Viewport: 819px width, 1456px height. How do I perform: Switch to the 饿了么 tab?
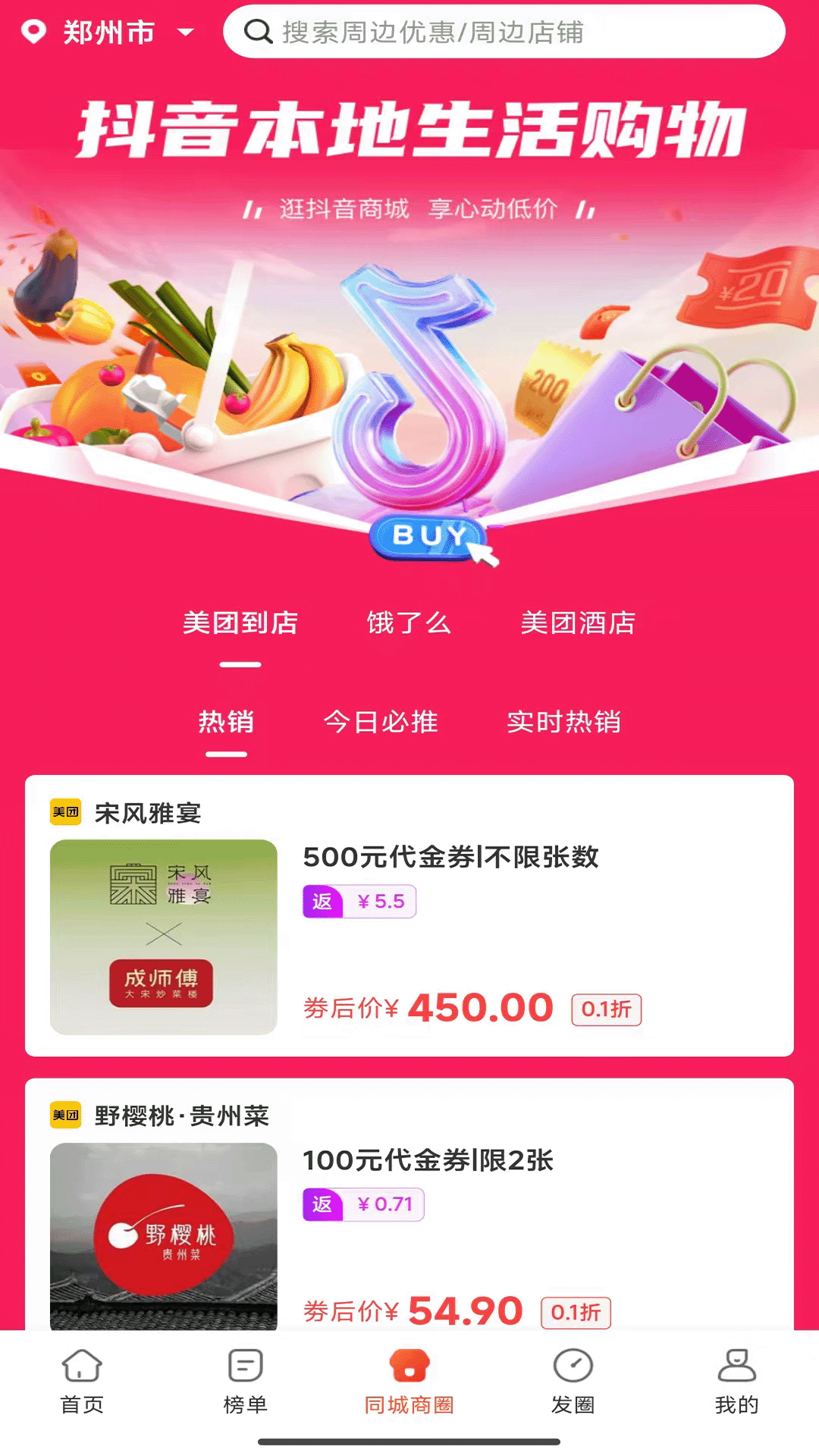click(409, 623)
